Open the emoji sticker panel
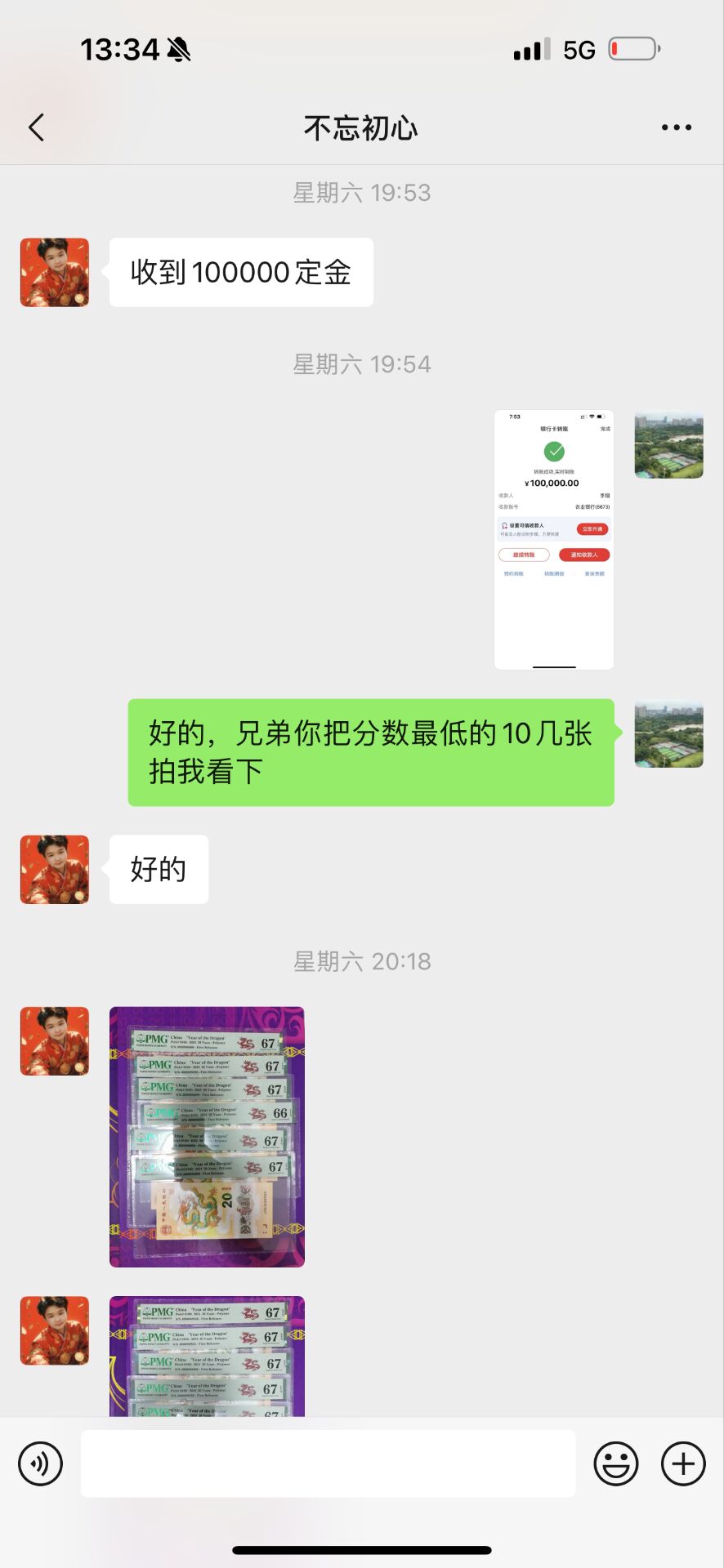724x1568 pixels. pos(615,1463)
